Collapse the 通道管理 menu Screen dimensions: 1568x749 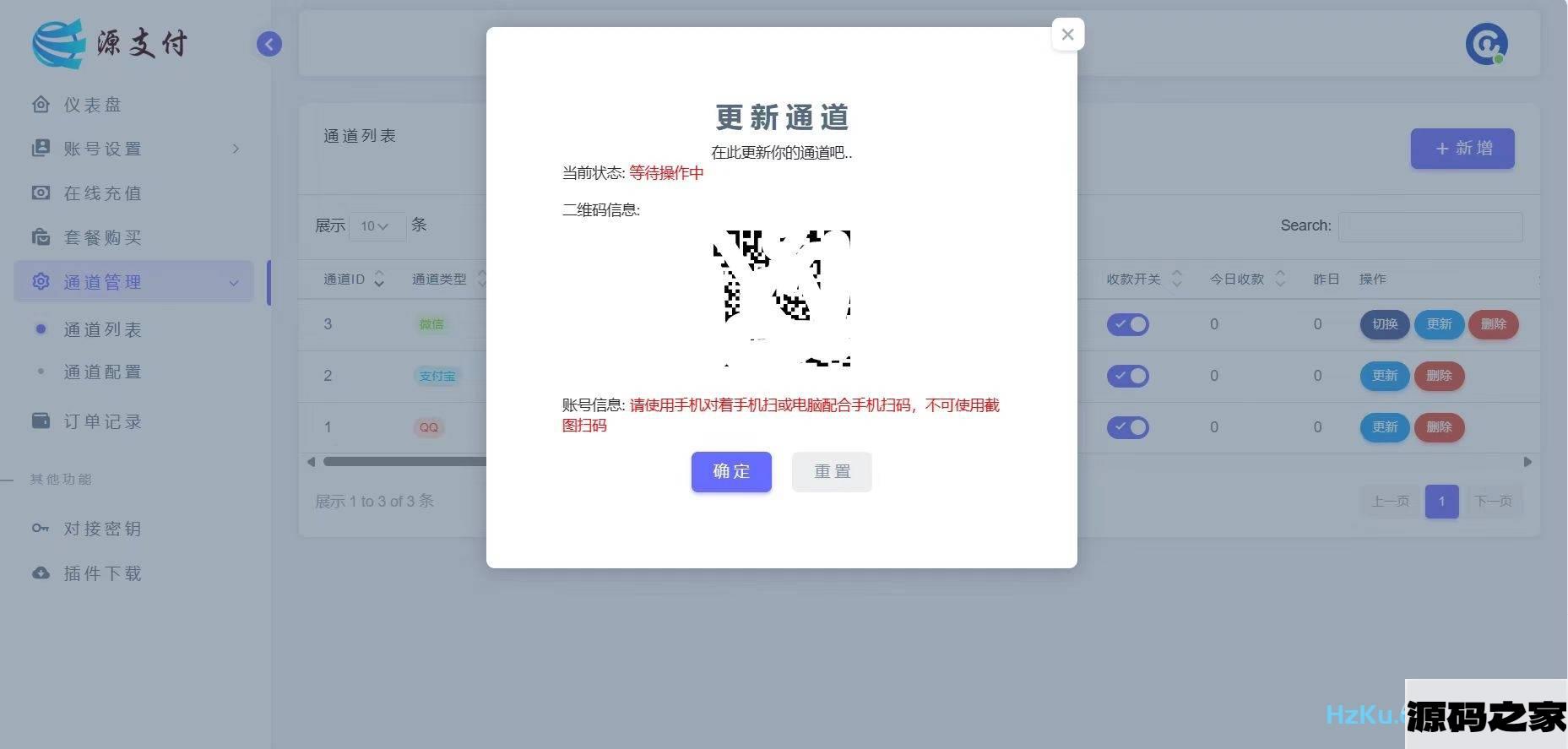coord(134,282)
